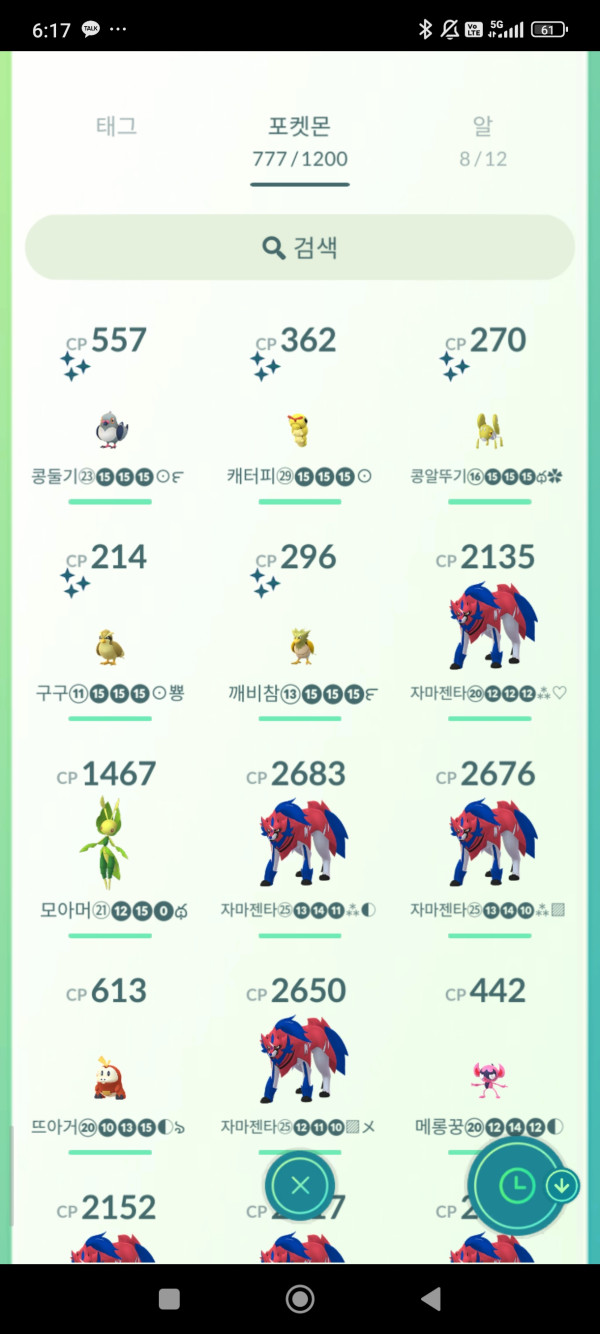Screen dimensions: 600x1334
Task: Open the CP 1467 모아머 Pokémon
Action: (110, 845)
